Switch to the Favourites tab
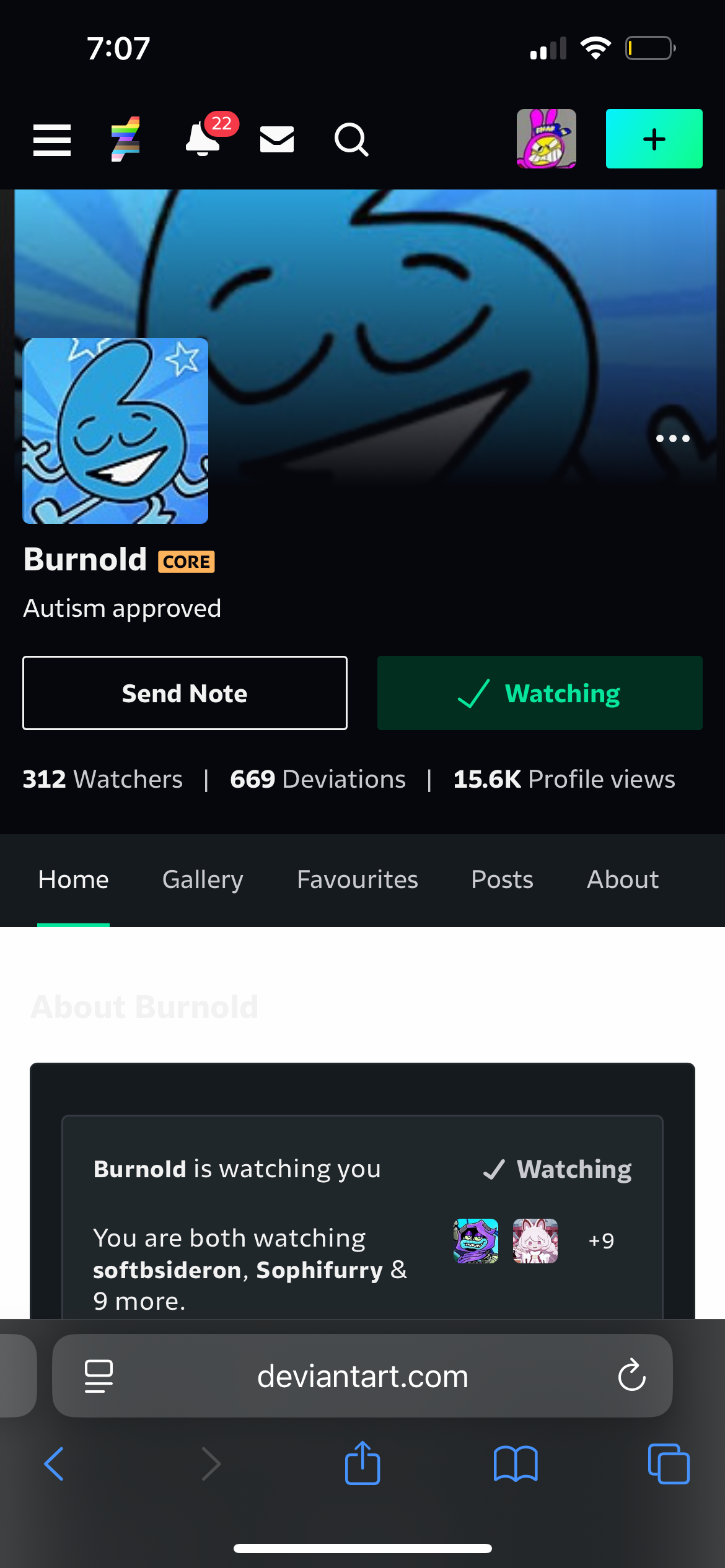725x1568 pixels. tap(358, 879)
